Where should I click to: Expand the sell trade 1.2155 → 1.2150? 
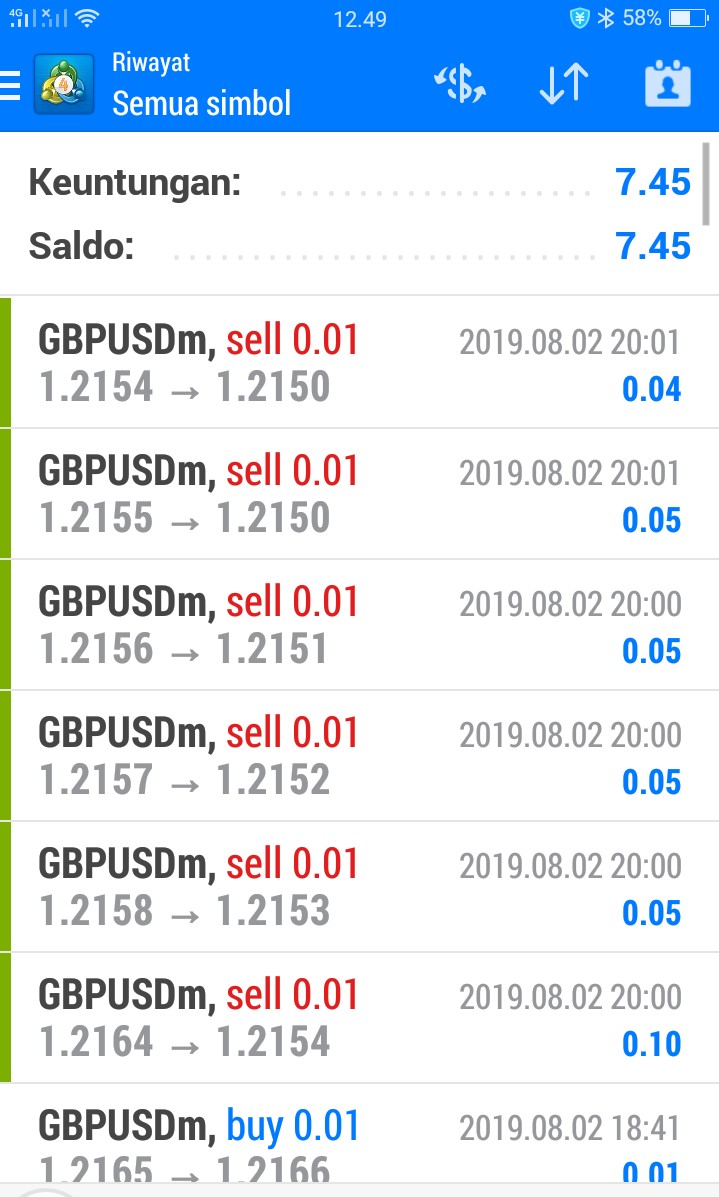tap(360, 494)
